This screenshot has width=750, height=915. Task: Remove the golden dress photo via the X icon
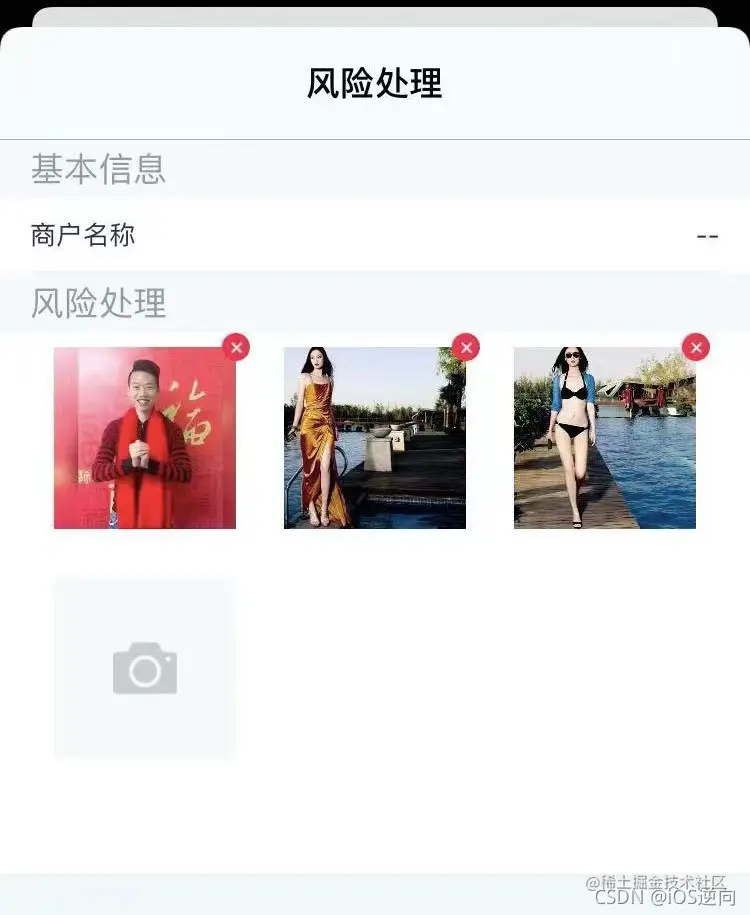[466, 348]
